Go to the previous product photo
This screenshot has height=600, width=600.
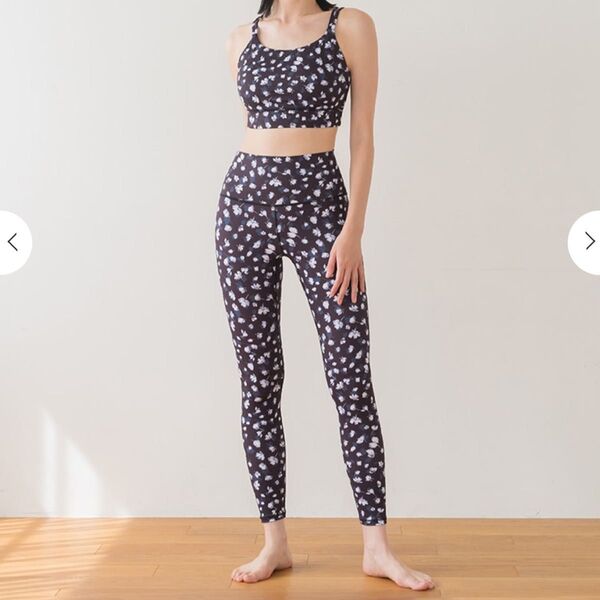pos(12,242)
